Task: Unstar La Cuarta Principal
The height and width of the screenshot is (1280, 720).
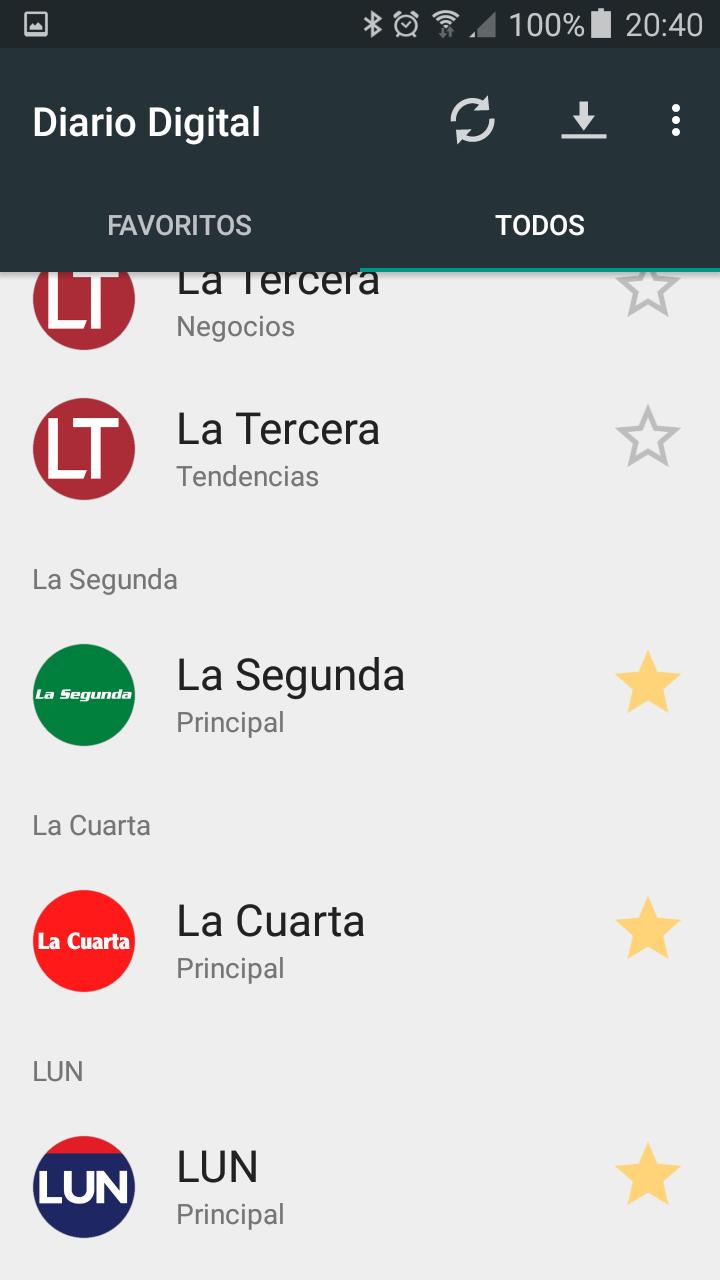Action: pyautogui.click(x=647, y=928)
